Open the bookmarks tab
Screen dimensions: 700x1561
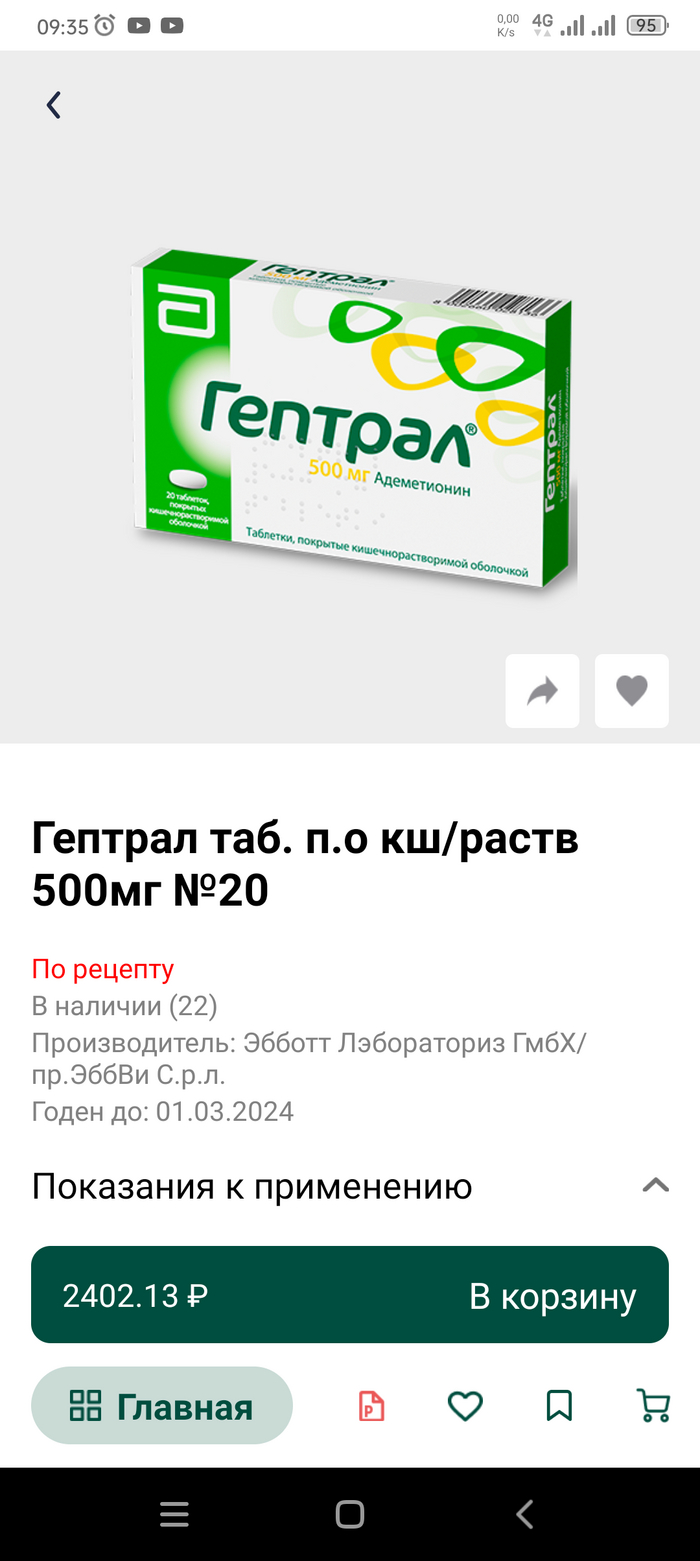(x=559, y=1407)
